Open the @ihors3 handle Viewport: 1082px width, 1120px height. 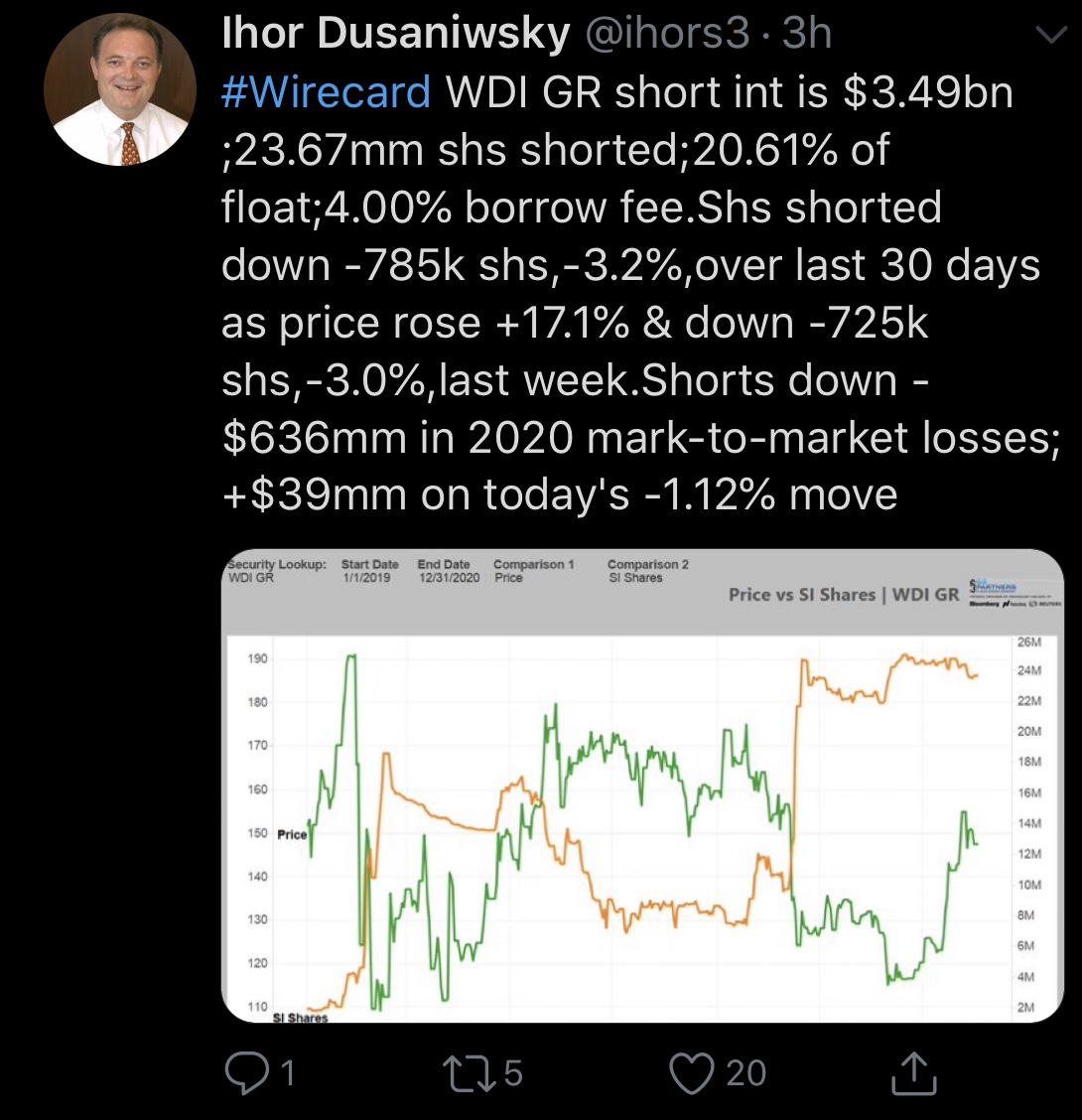tap(669, 36)
